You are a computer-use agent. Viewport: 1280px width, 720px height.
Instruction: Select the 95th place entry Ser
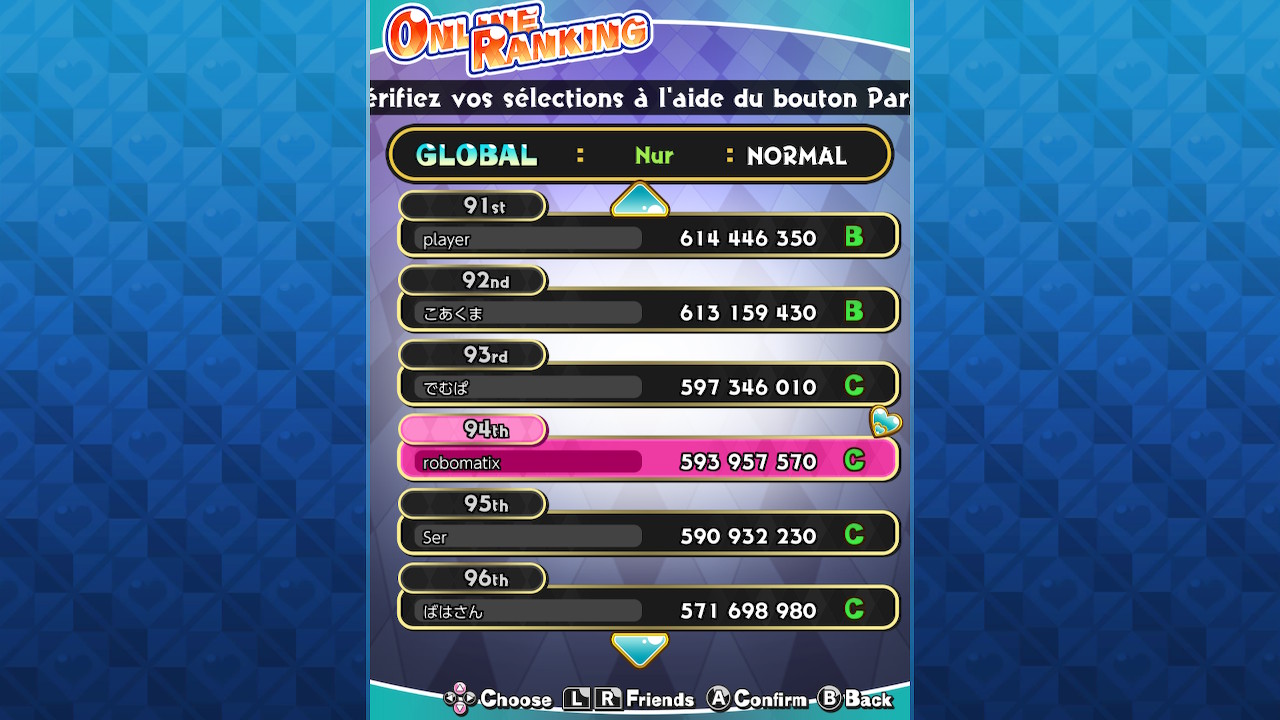click(x=648, y=535)
